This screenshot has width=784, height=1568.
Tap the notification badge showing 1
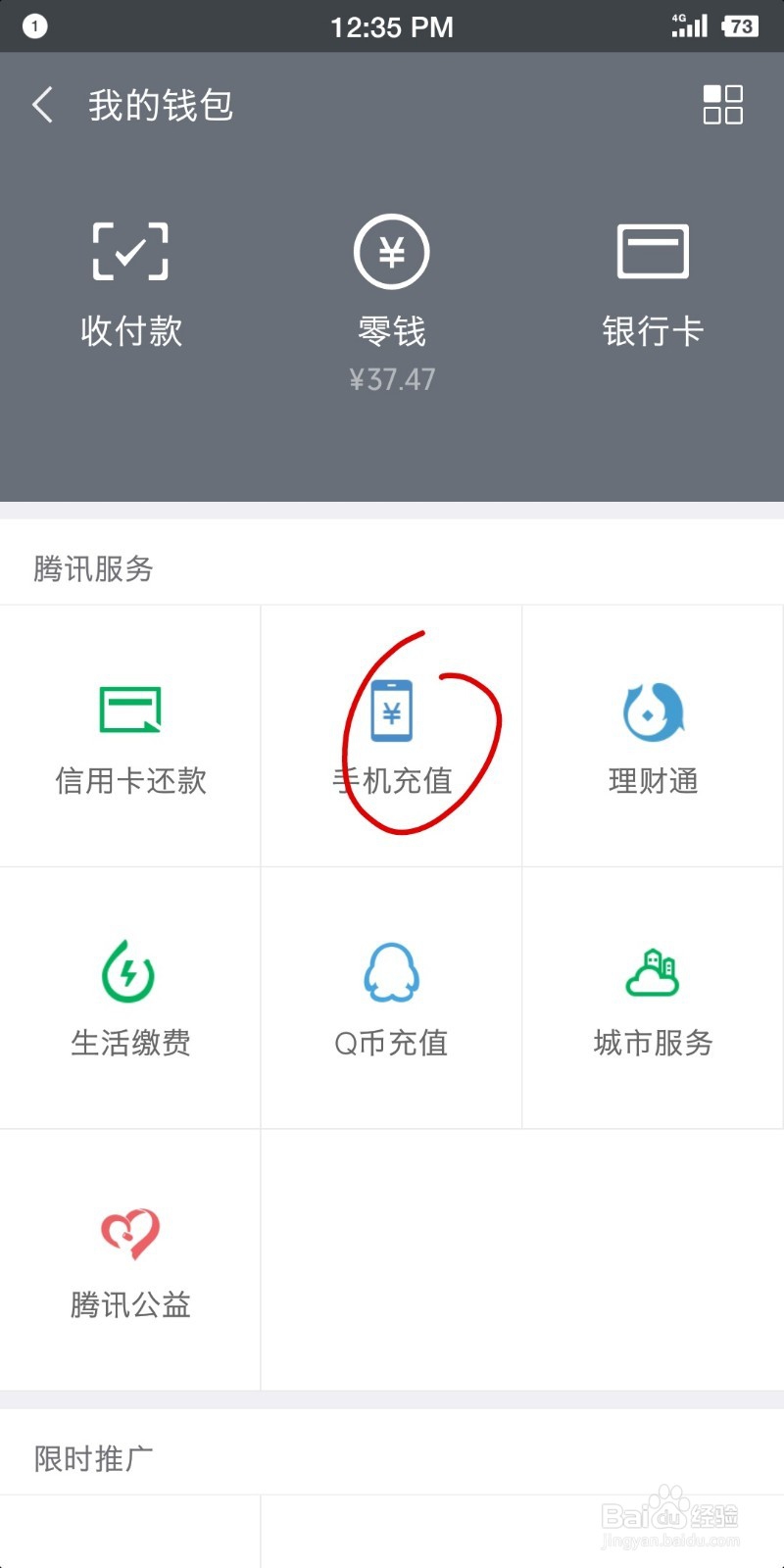click(x=35, y=26)
